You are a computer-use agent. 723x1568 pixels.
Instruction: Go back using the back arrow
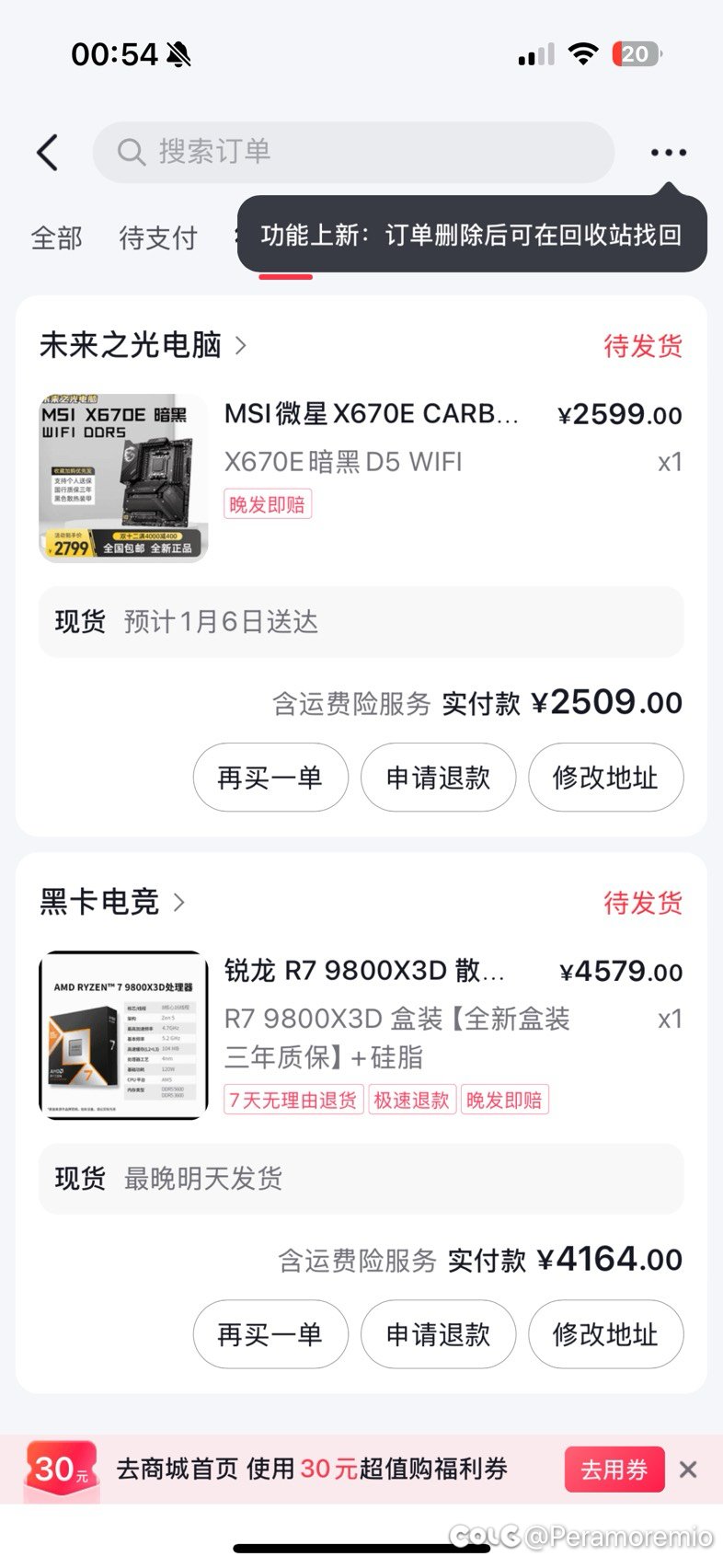point(48,153)
